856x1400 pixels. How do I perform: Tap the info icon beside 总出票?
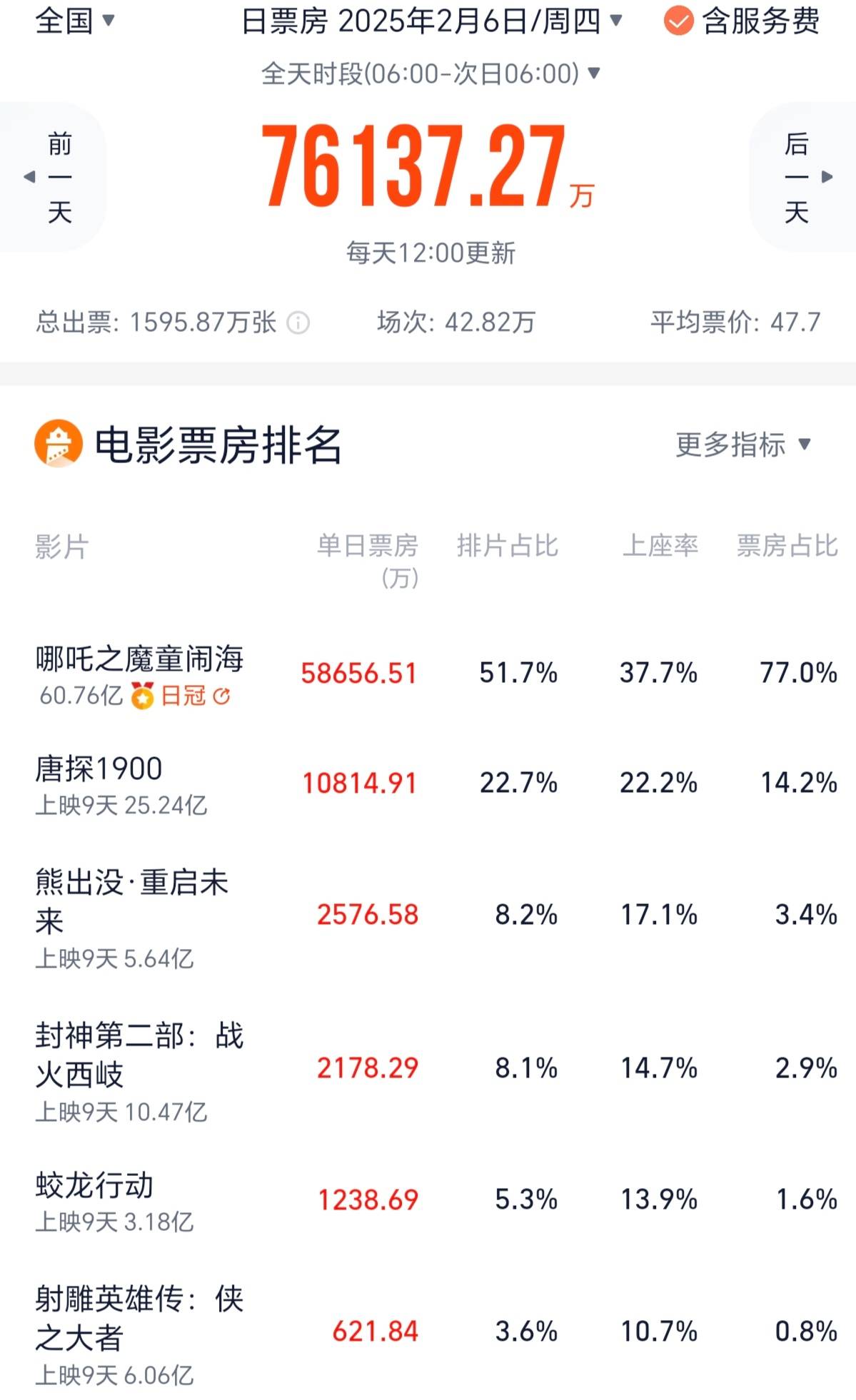[298, 323]
